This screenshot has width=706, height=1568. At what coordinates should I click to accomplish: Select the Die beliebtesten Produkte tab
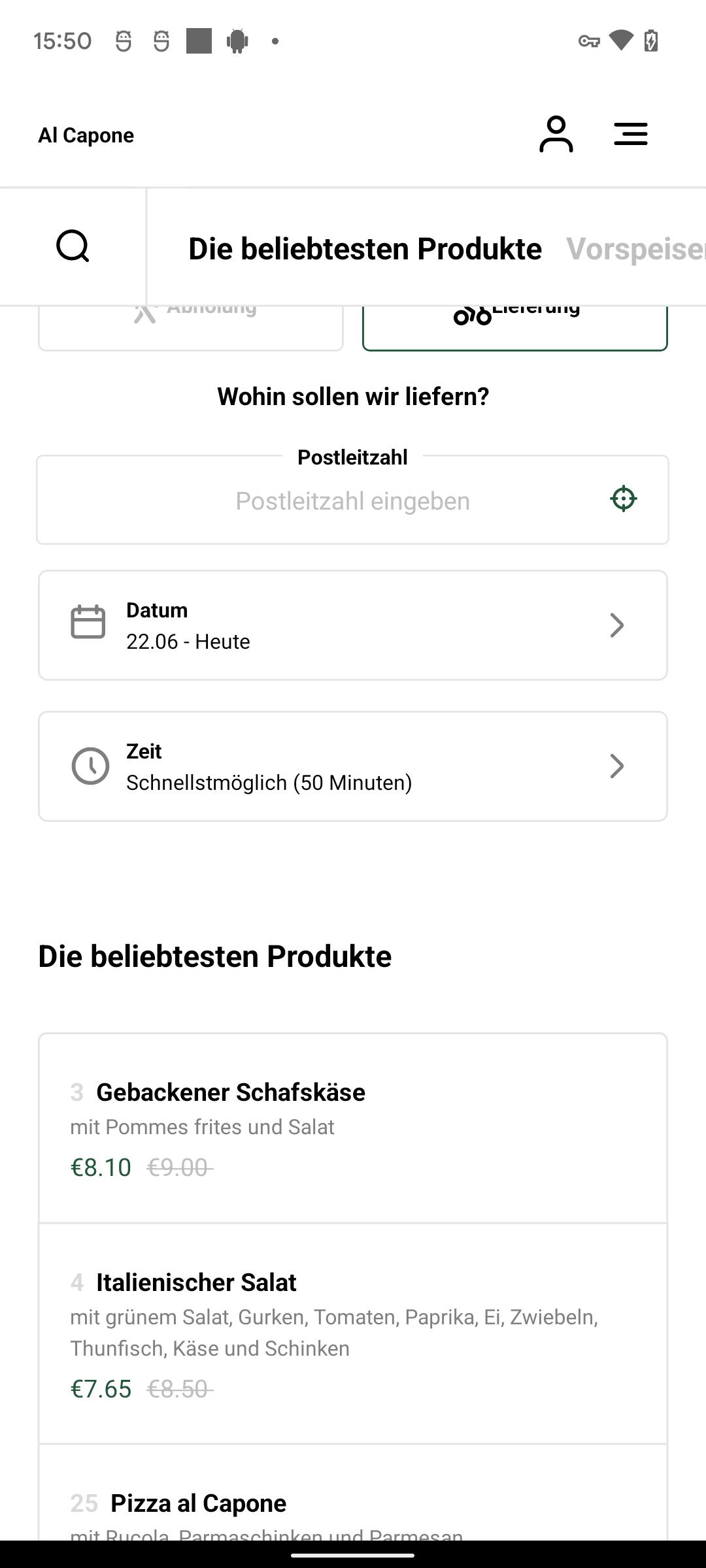pyautogui.click(x=365, y=249)
